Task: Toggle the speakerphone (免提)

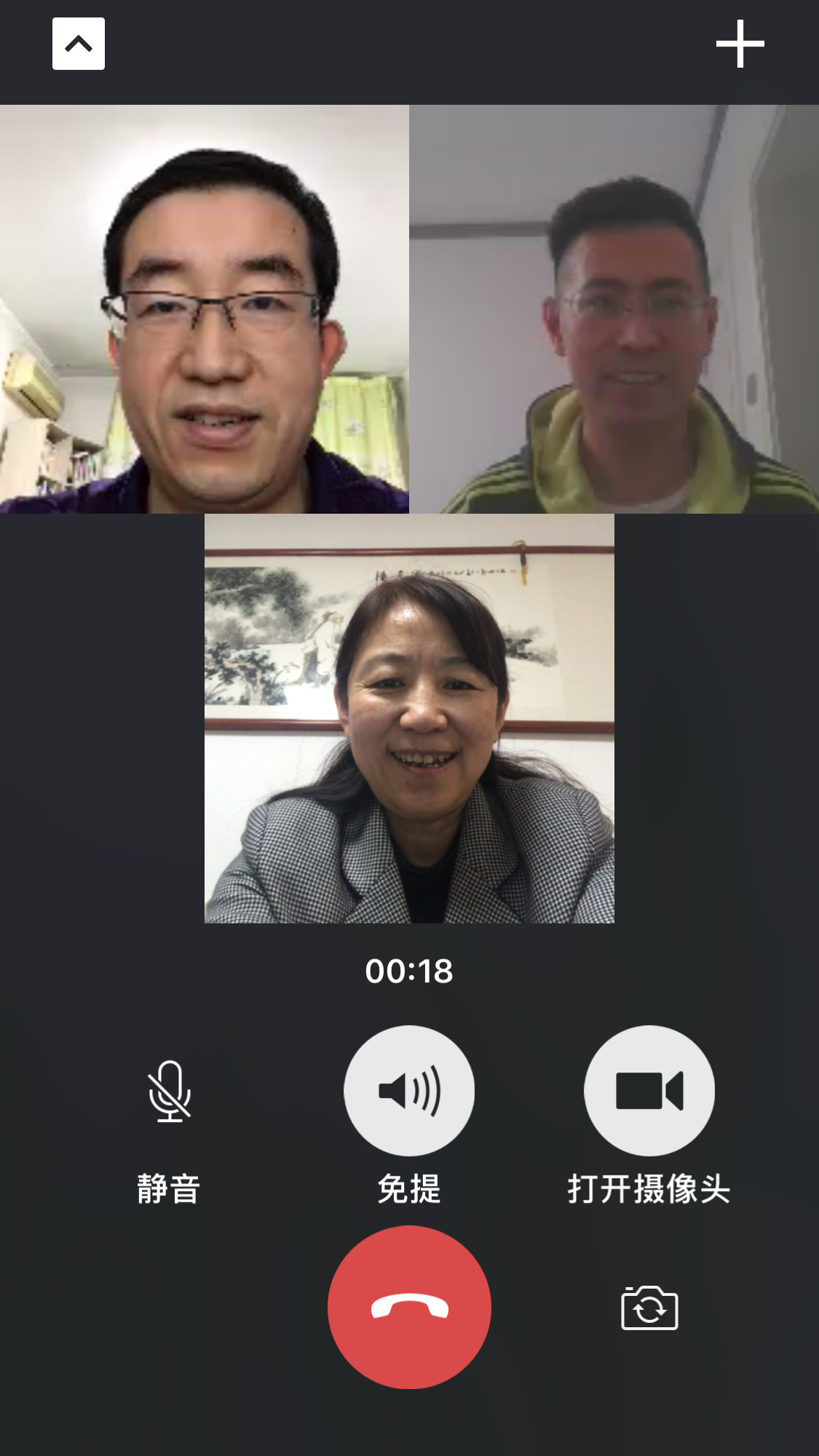Action: pyautogui.click(x=409, y=1091)
